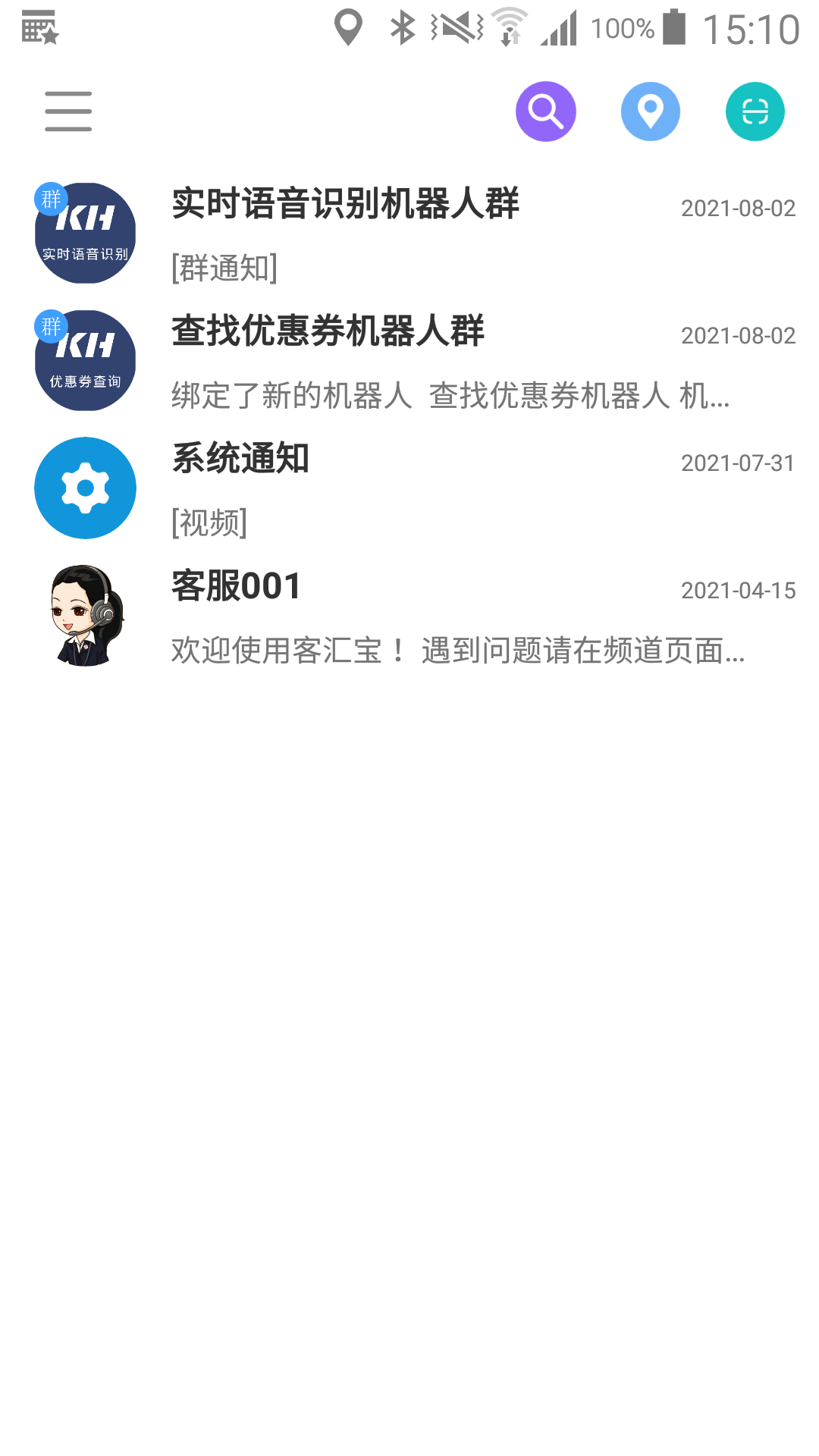
Task: Open the hamburger menu
Action: [67, 111]
